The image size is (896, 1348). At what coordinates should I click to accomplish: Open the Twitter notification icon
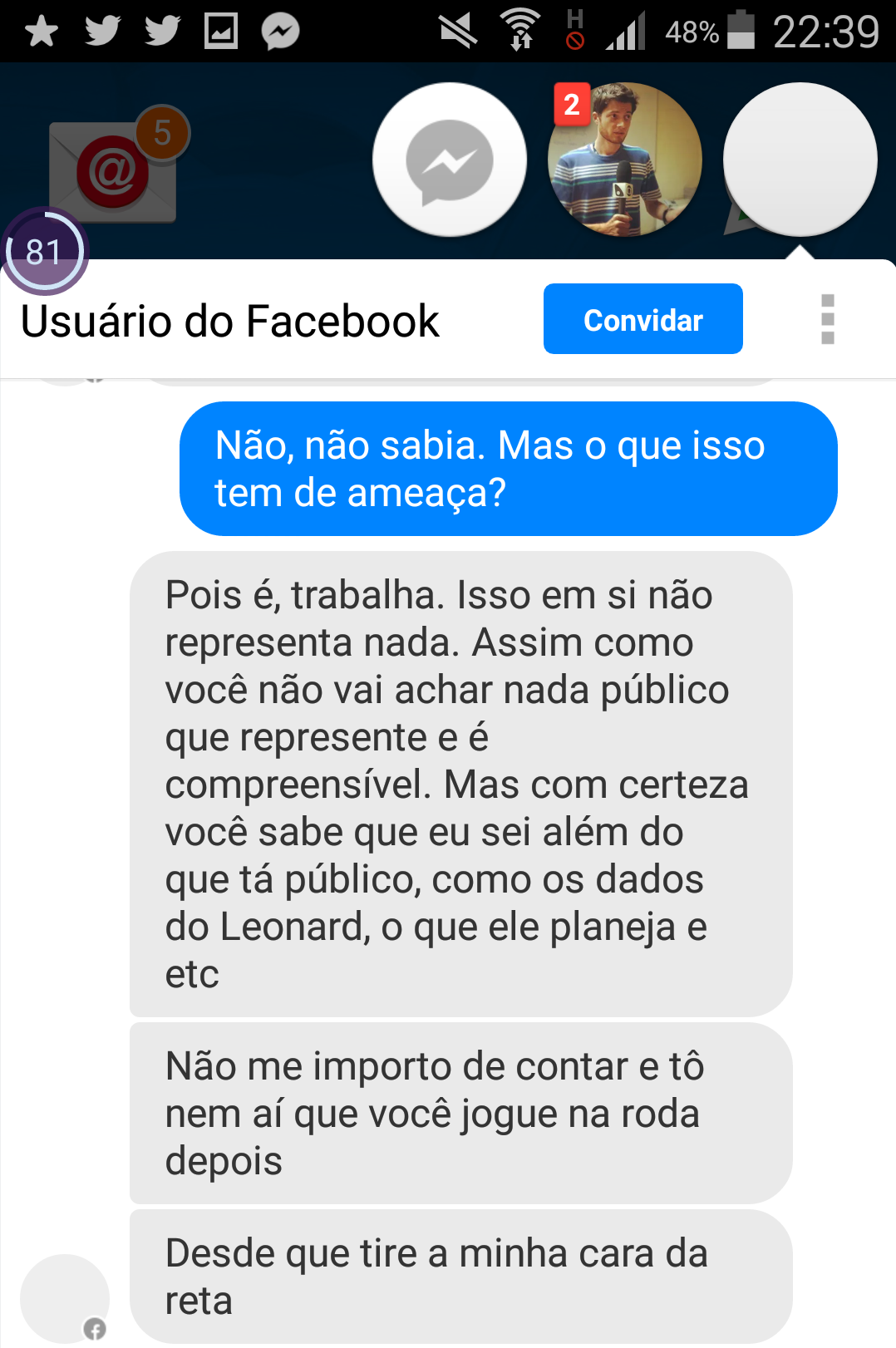click(x=104, y=30)
